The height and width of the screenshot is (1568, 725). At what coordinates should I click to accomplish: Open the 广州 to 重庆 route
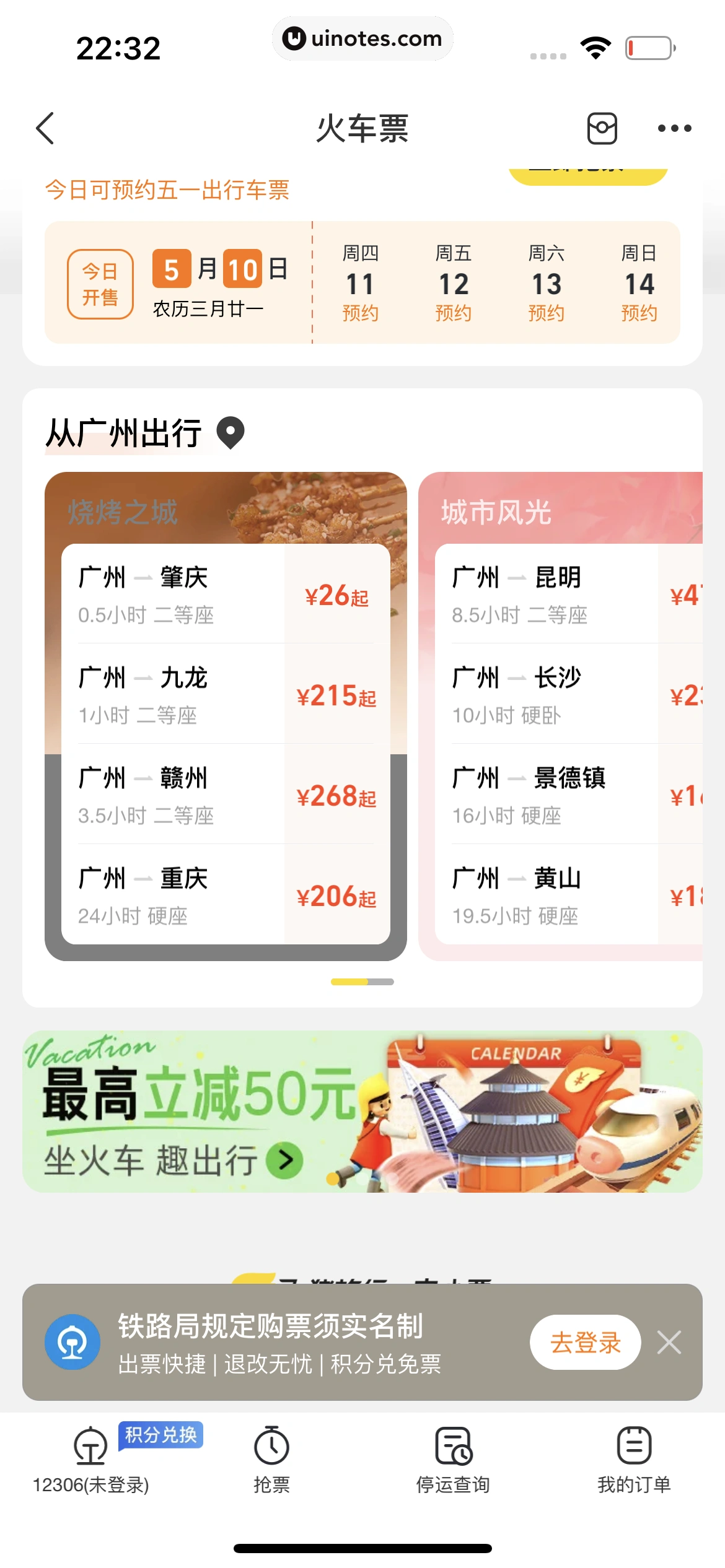(226, 895)
